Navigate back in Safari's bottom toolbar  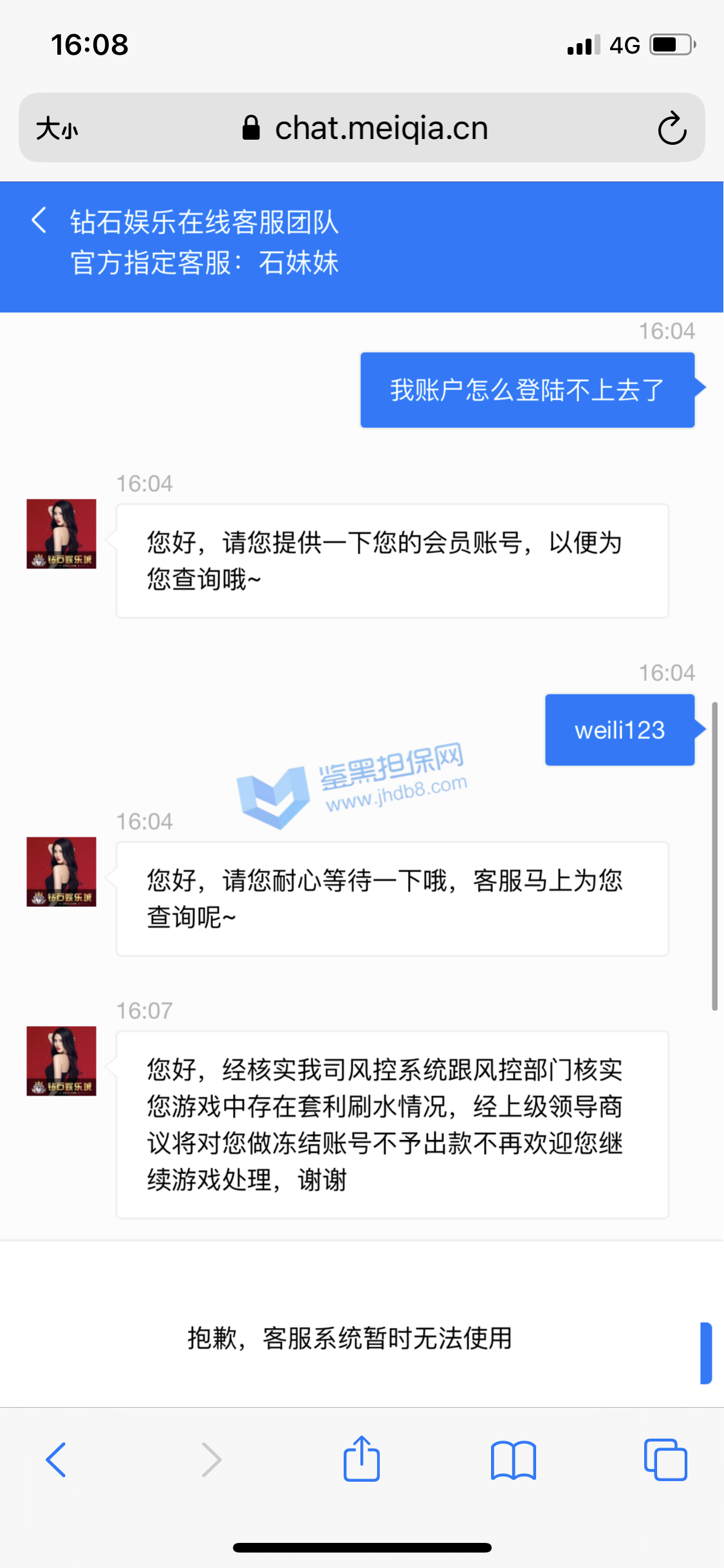56,1460
